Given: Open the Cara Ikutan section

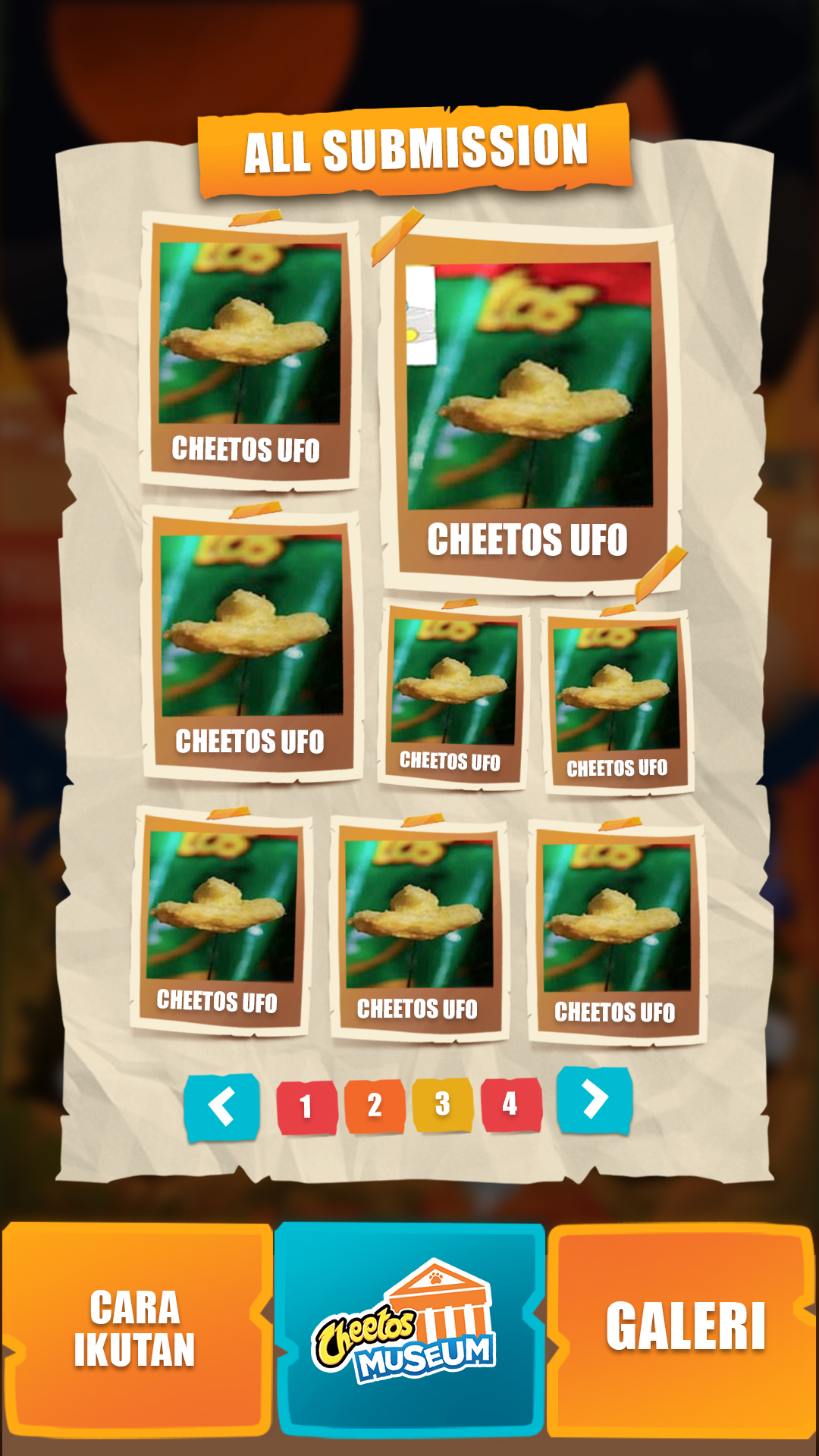Looking at the screenshot, I should click(136, 1329).
